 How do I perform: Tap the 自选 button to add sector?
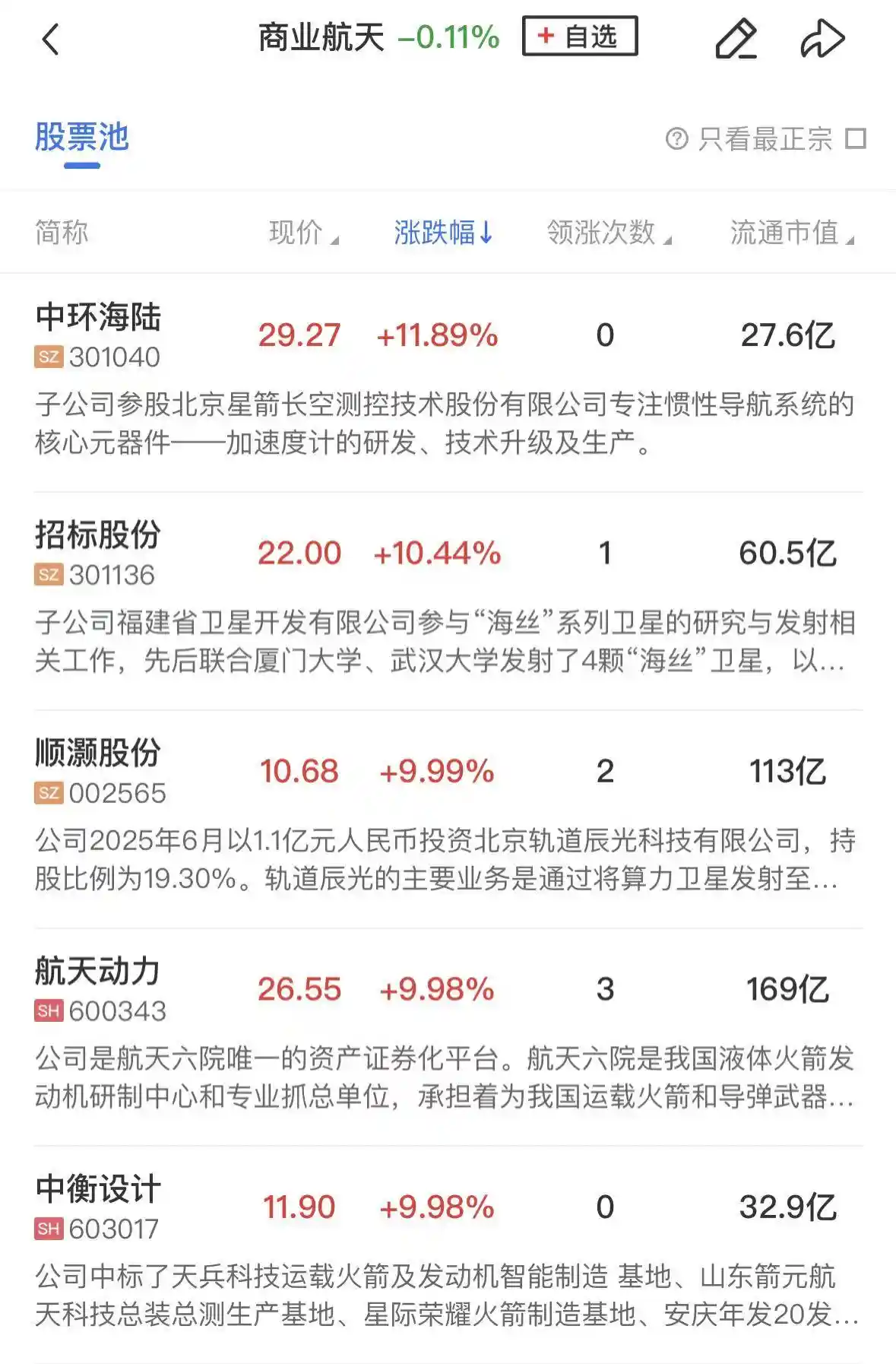579,34
